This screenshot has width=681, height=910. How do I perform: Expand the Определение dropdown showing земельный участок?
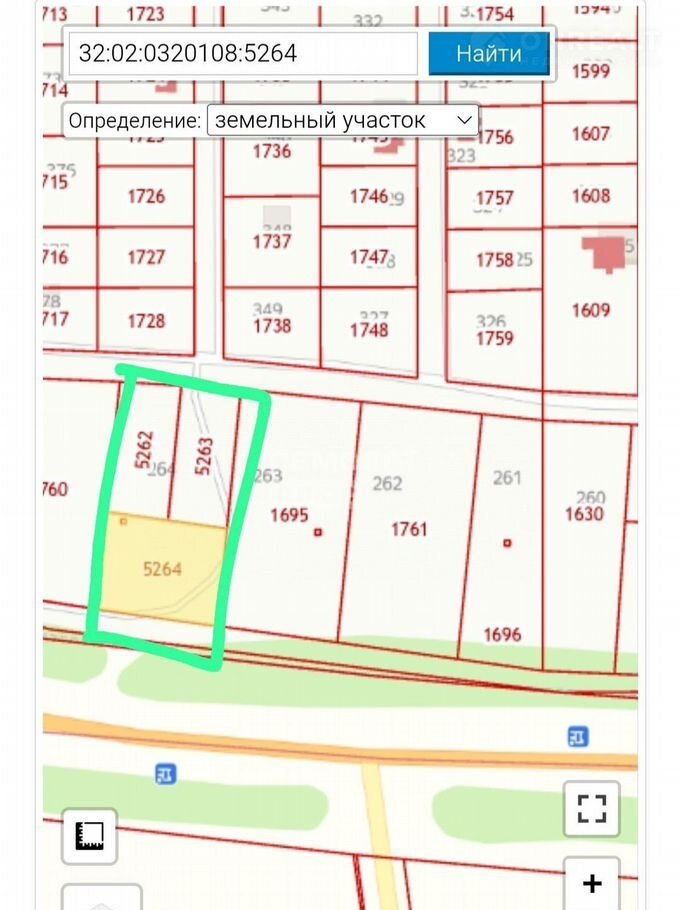point(342,120)
